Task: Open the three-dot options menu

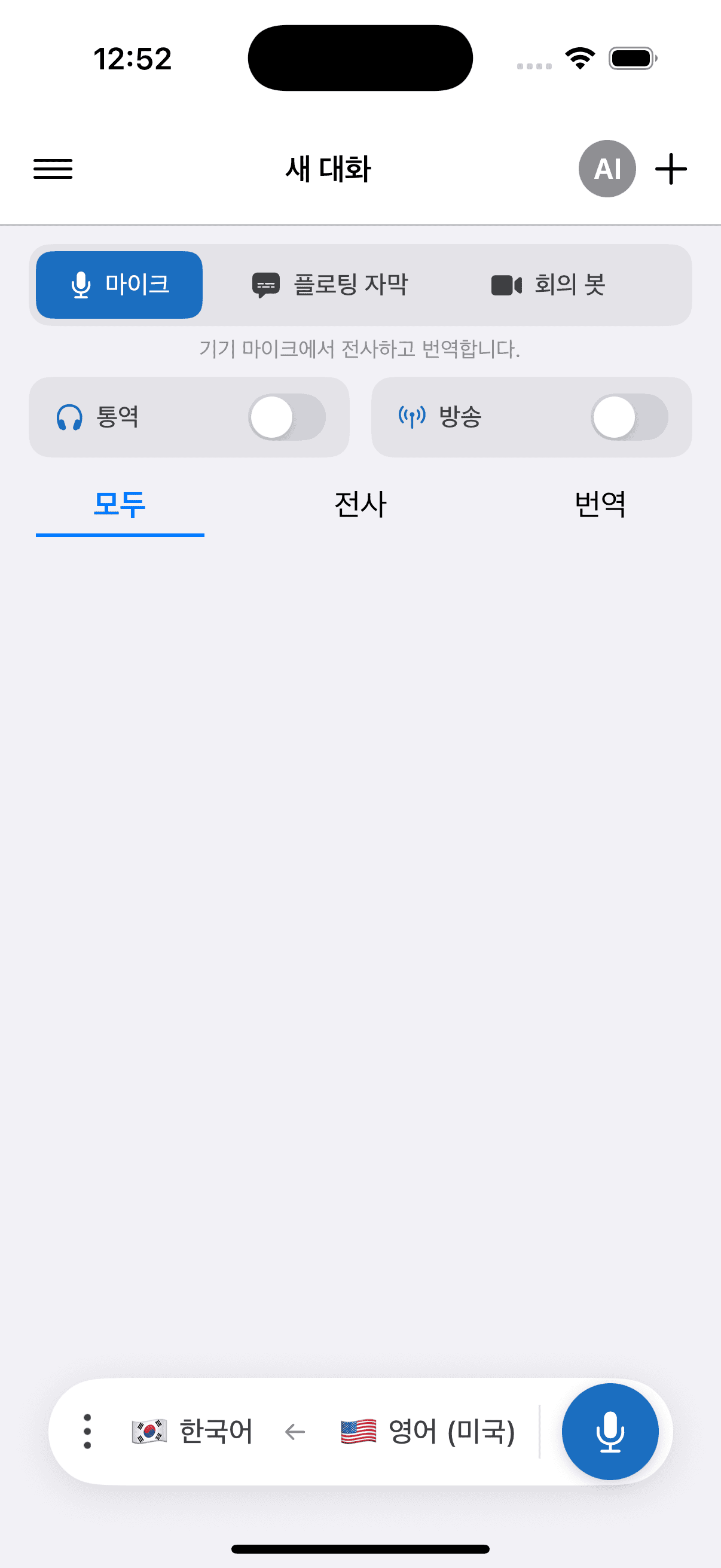Action: [87, 1431]
